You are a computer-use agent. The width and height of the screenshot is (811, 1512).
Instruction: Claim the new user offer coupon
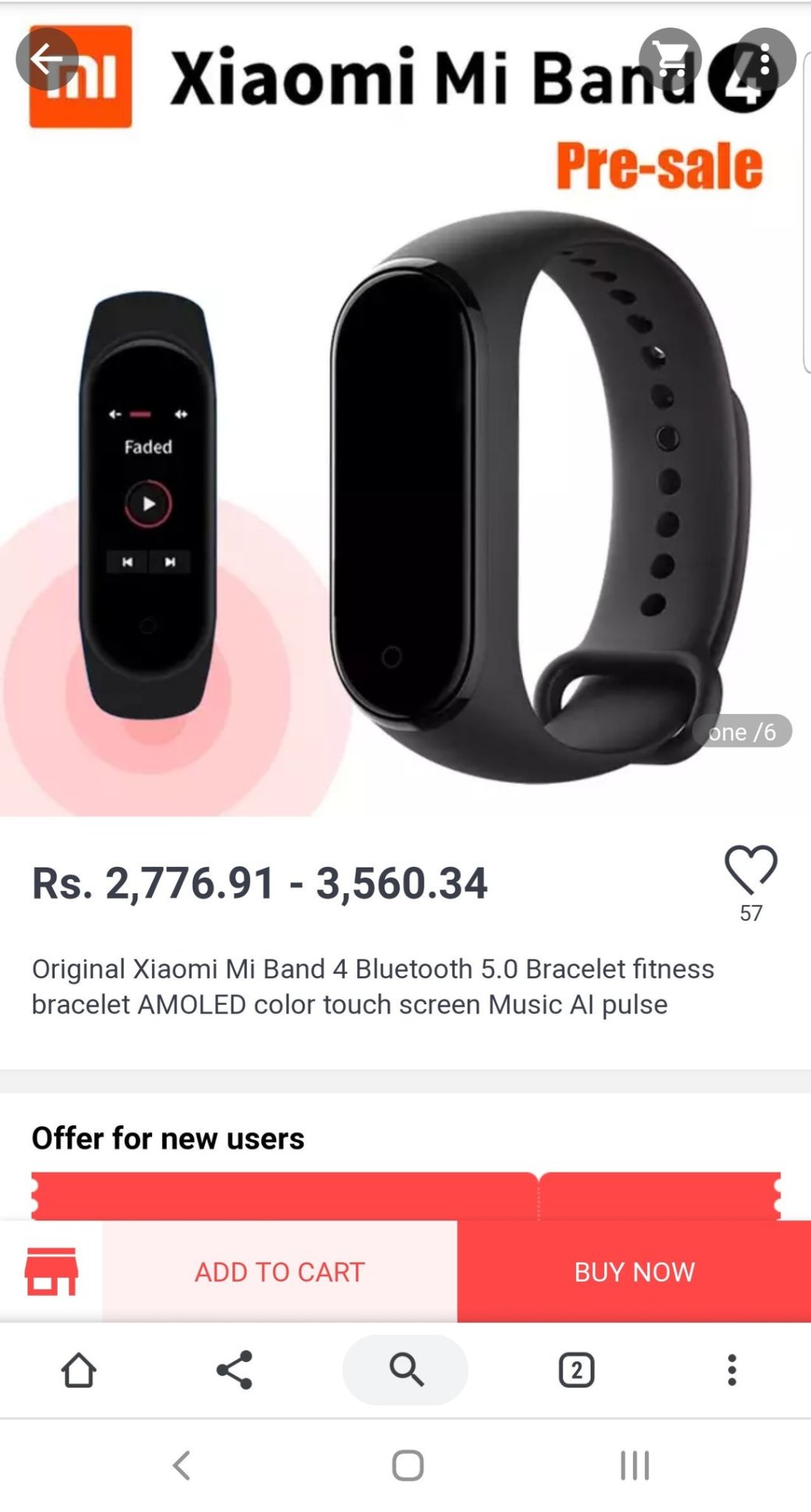tap(285, 1195)
